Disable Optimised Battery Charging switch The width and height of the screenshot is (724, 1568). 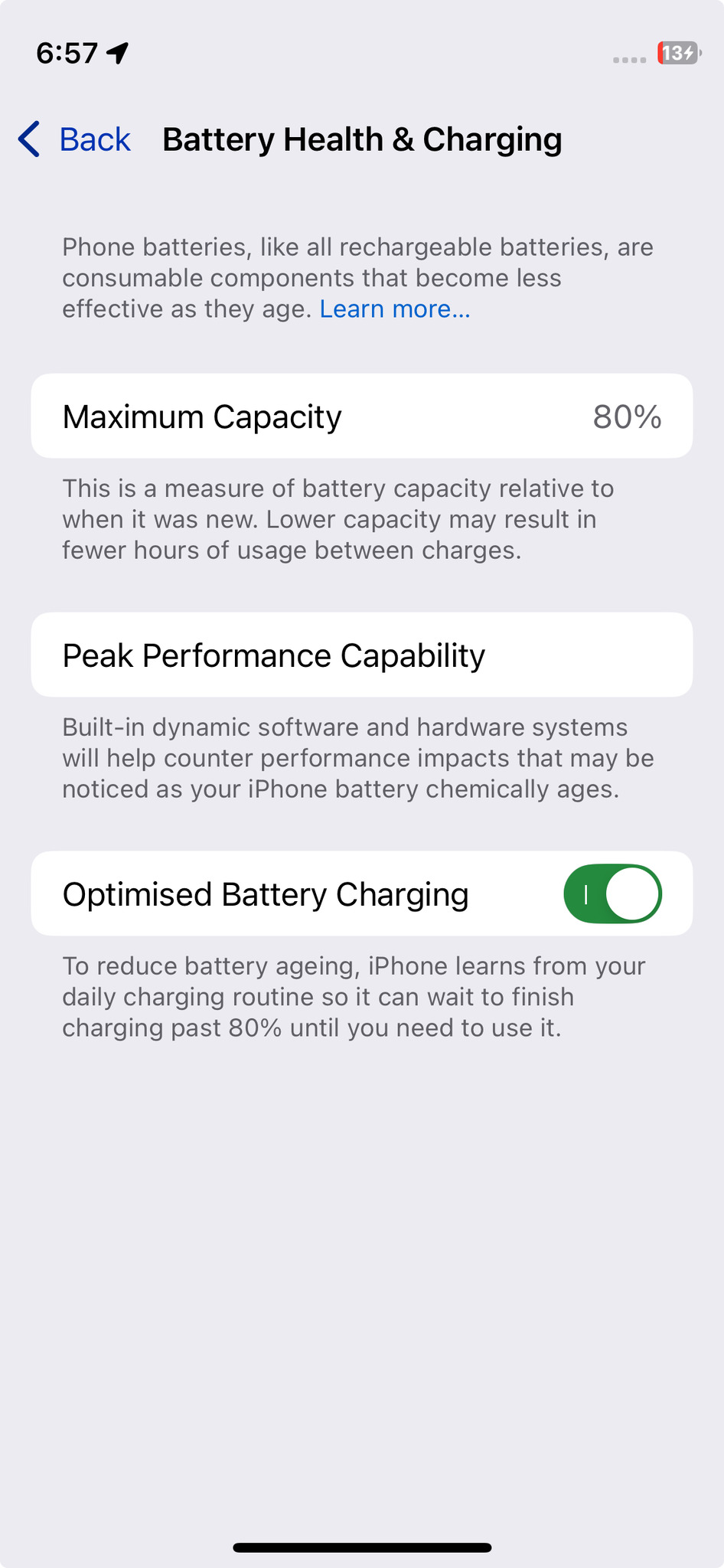click(x=612, y=893)
